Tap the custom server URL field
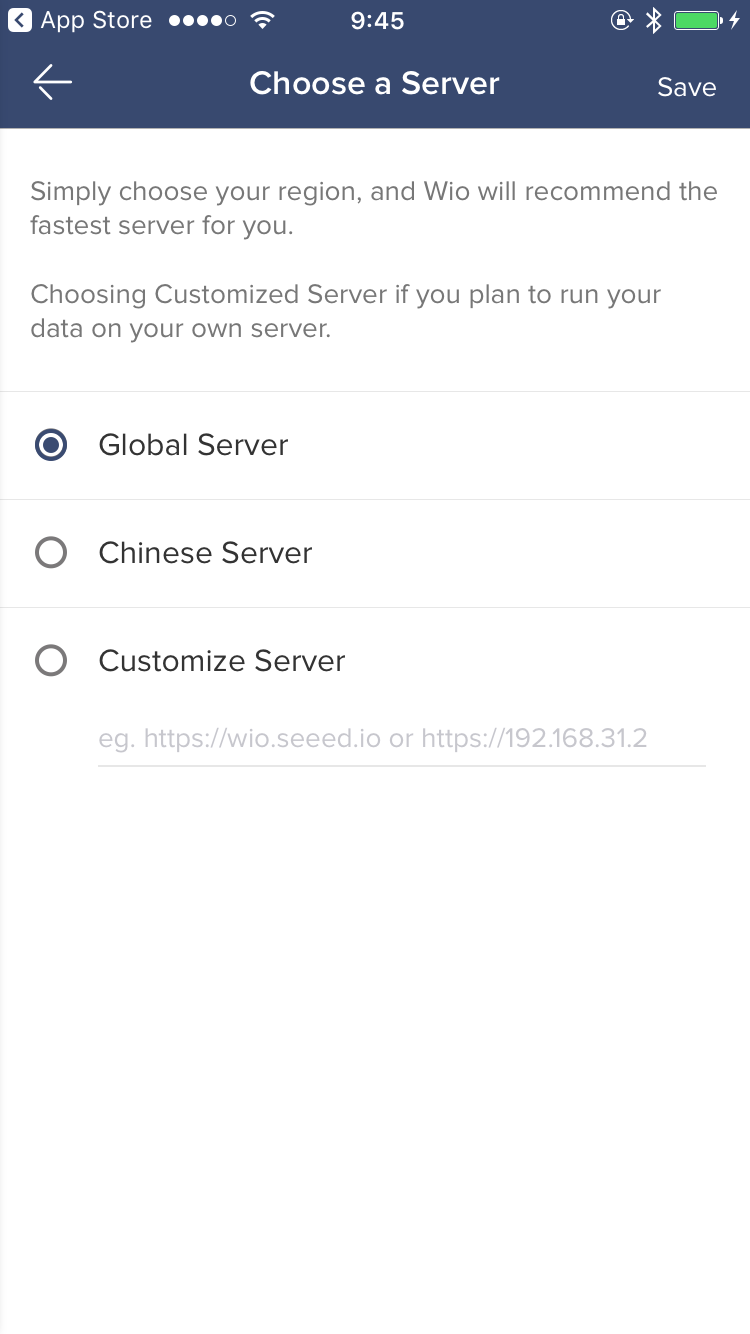This screenshot has height=1334, width=750. (x=402, y=739)
